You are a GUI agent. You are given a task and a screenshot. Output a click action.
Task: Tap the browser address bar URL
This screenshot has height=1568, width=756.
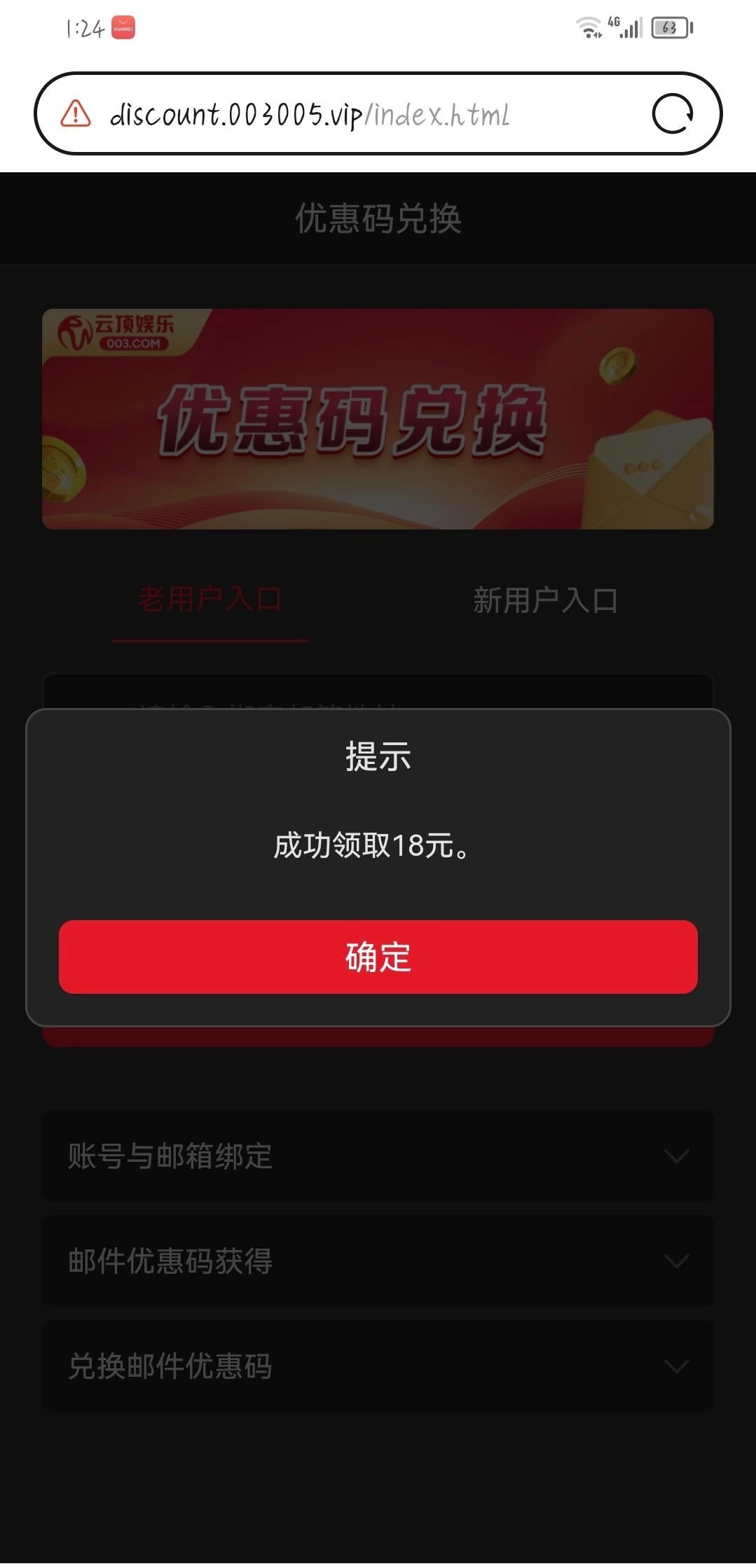pos(310,115)
